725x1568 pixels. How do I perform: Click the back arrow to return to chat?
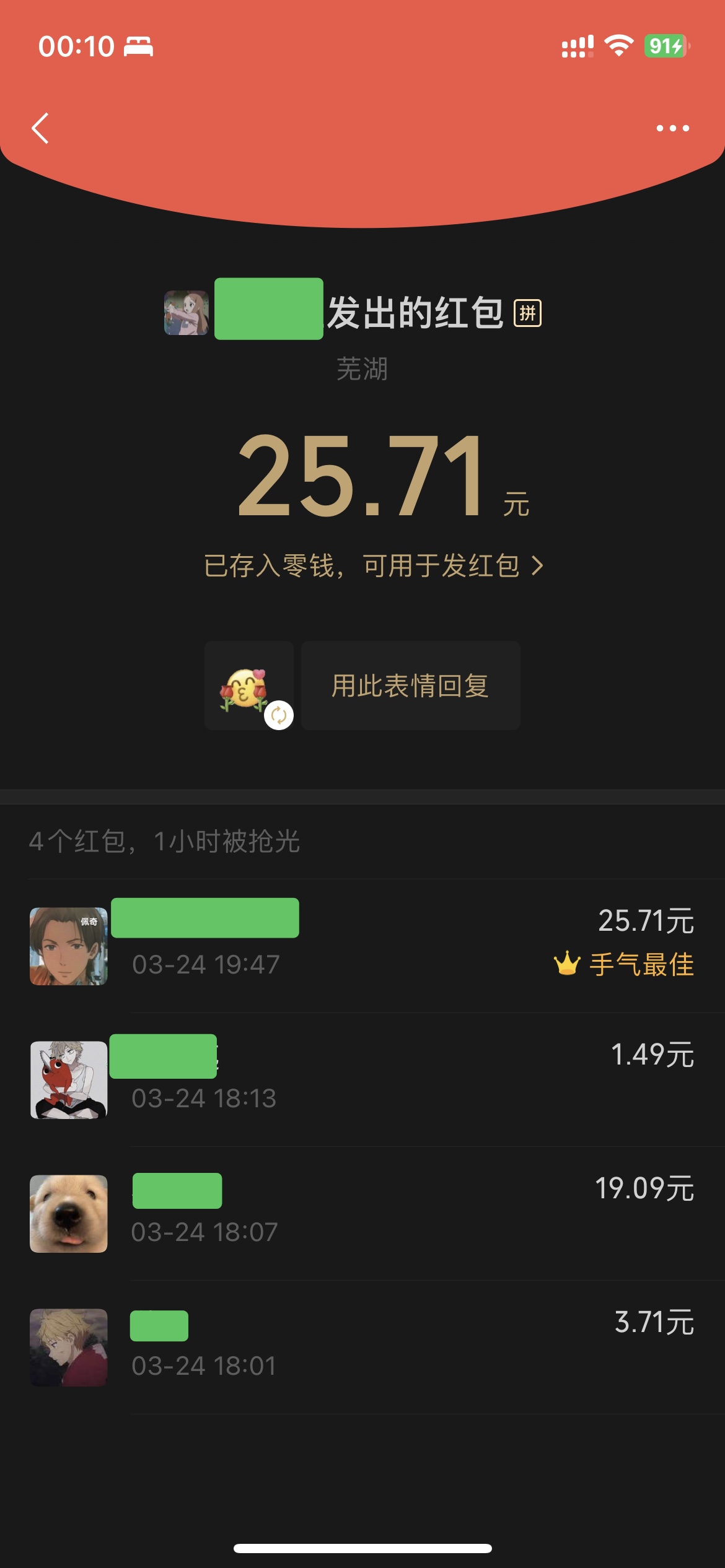pos(40,129)
